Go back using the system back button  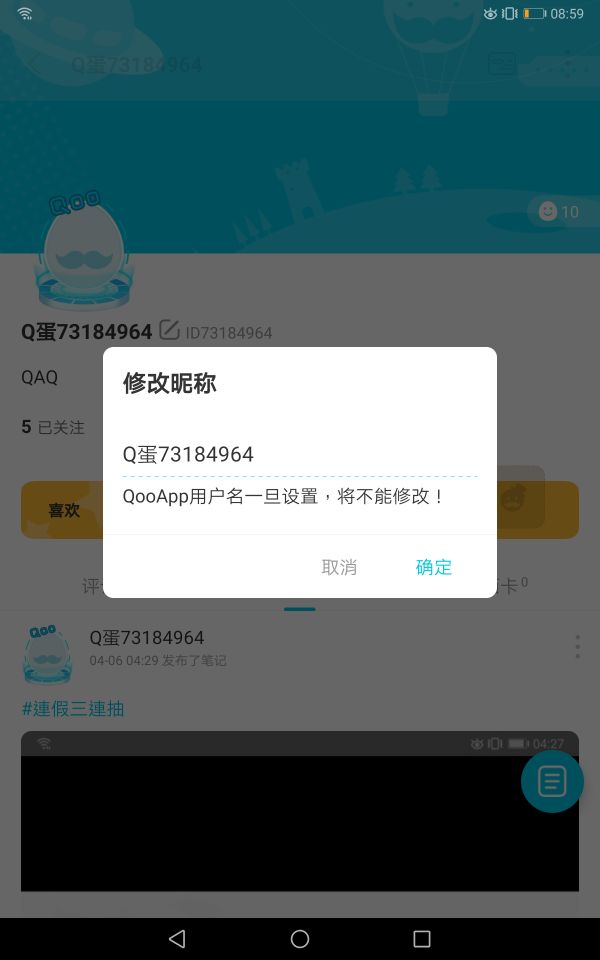point(177,939)
